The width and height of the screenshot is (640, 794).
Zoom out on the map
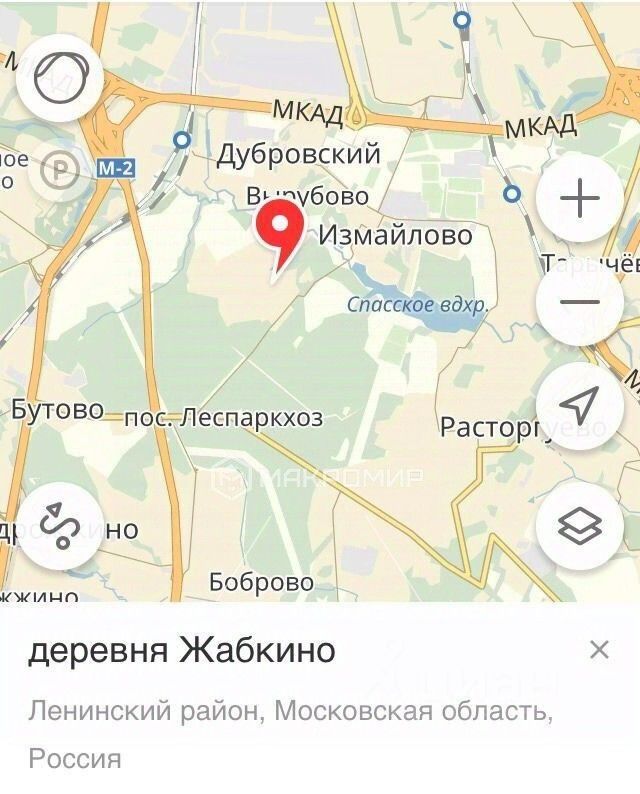pyautogui.click(x=580, y=302)
